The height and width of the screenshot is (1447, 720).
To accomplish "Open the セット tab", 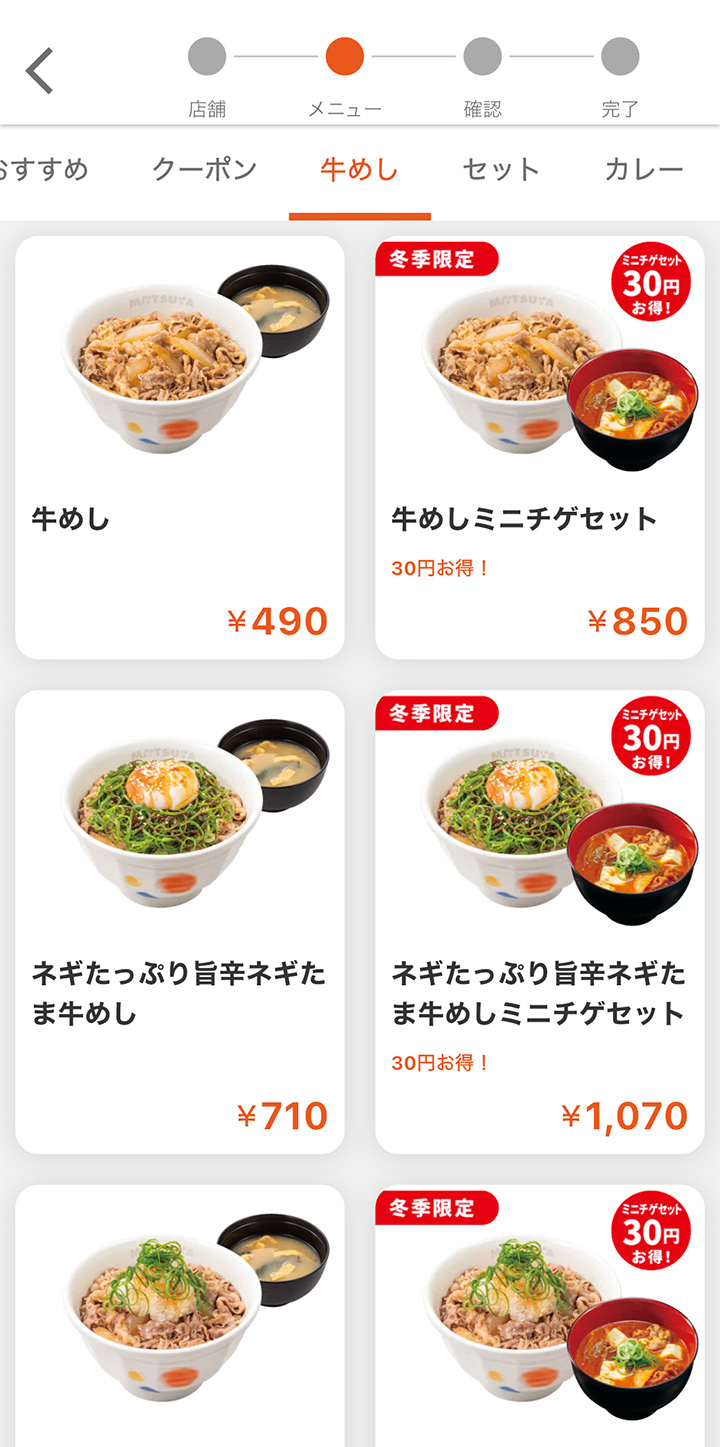I will pos(501,170).
